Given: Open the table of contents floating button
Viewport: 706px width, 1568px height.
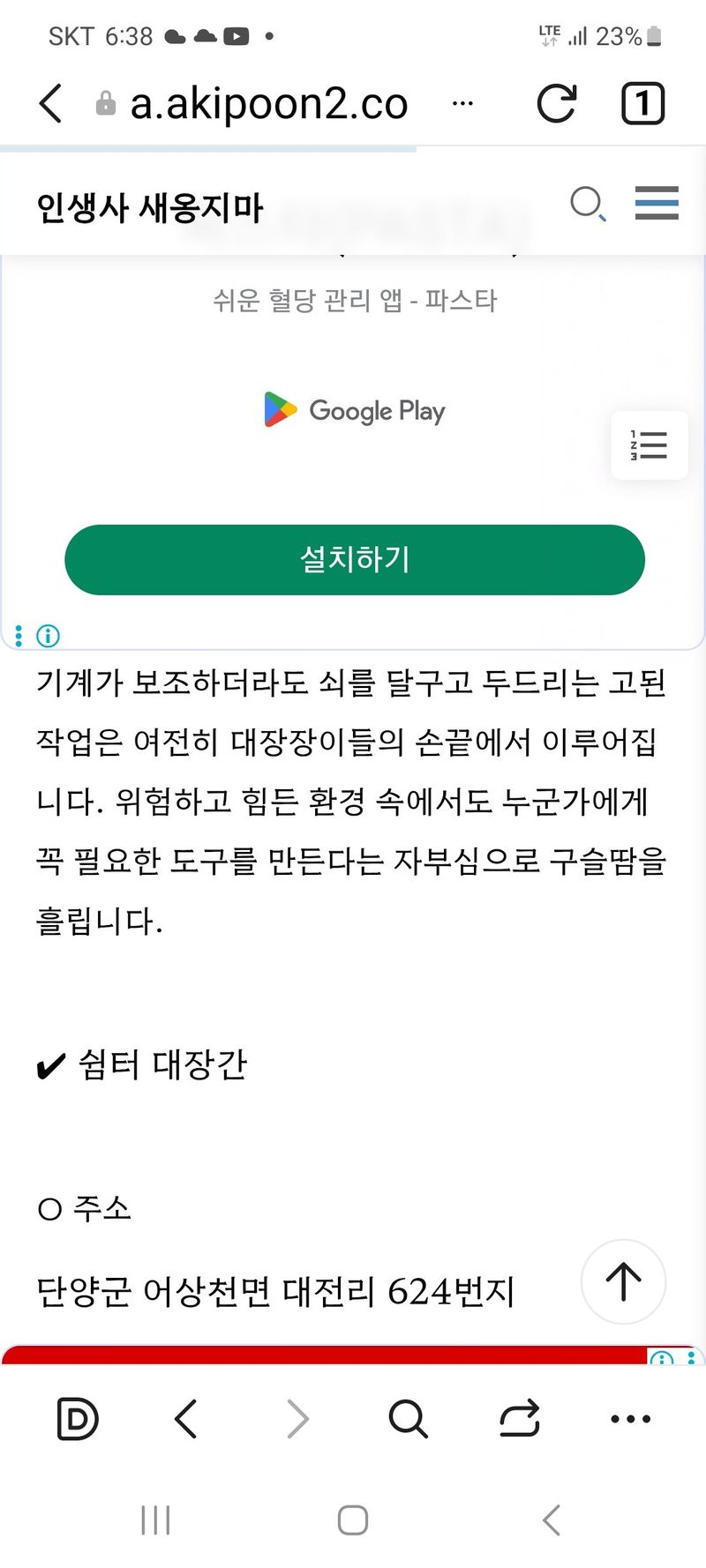Looking at the screenshot, I should [649, 445].
